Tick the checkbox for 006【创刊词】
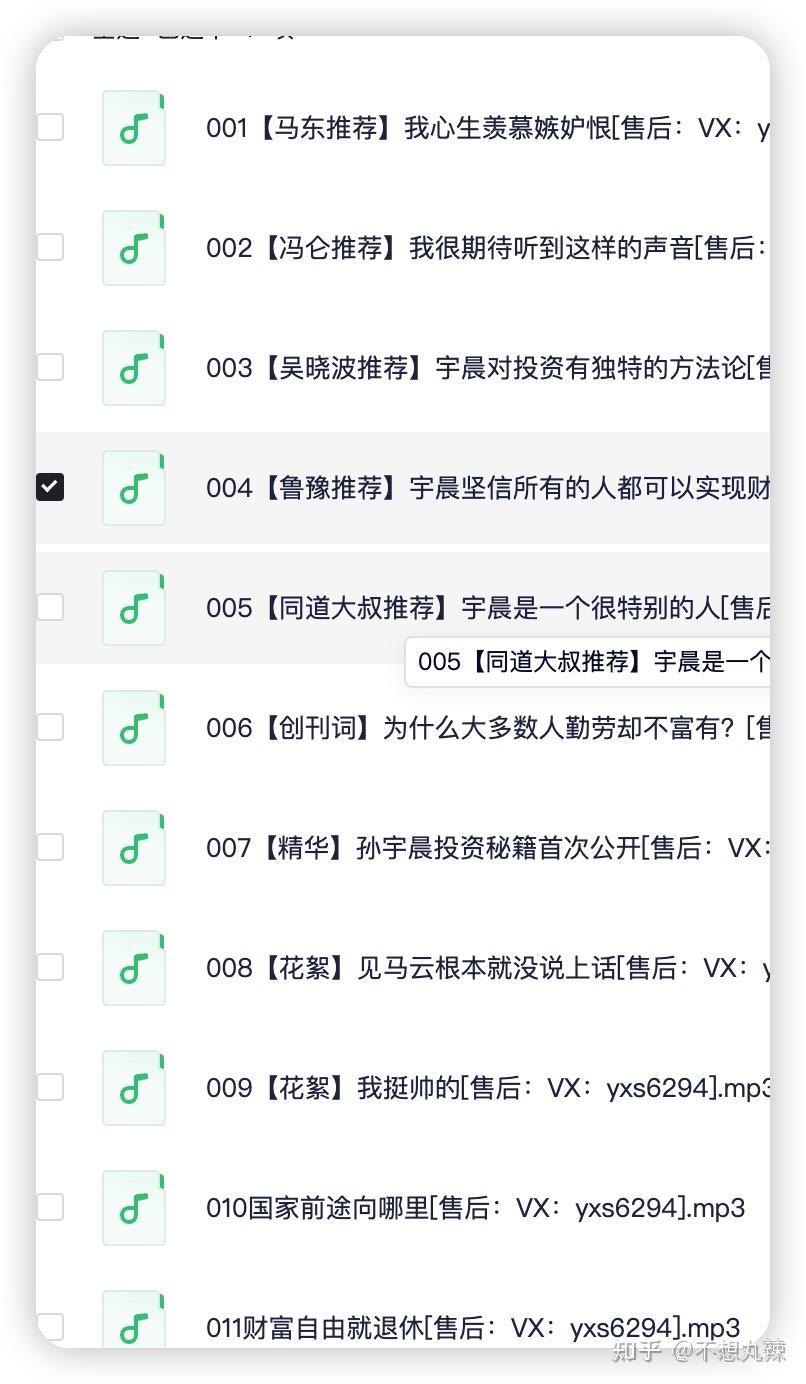The height and width of the screenshot is (1384, 806). [50, 727]
